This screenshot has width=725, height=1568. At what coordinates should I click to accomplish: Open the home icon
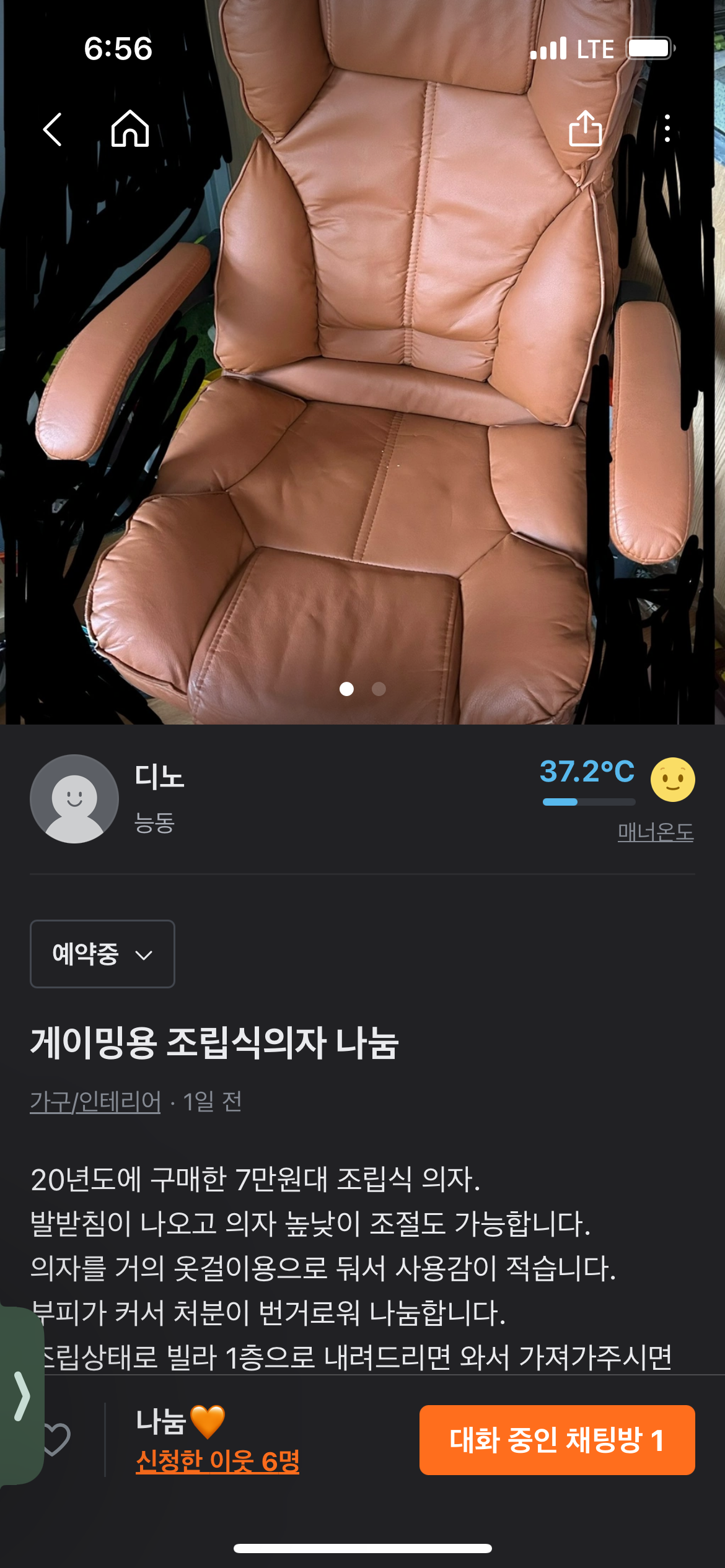pos(130,129)
